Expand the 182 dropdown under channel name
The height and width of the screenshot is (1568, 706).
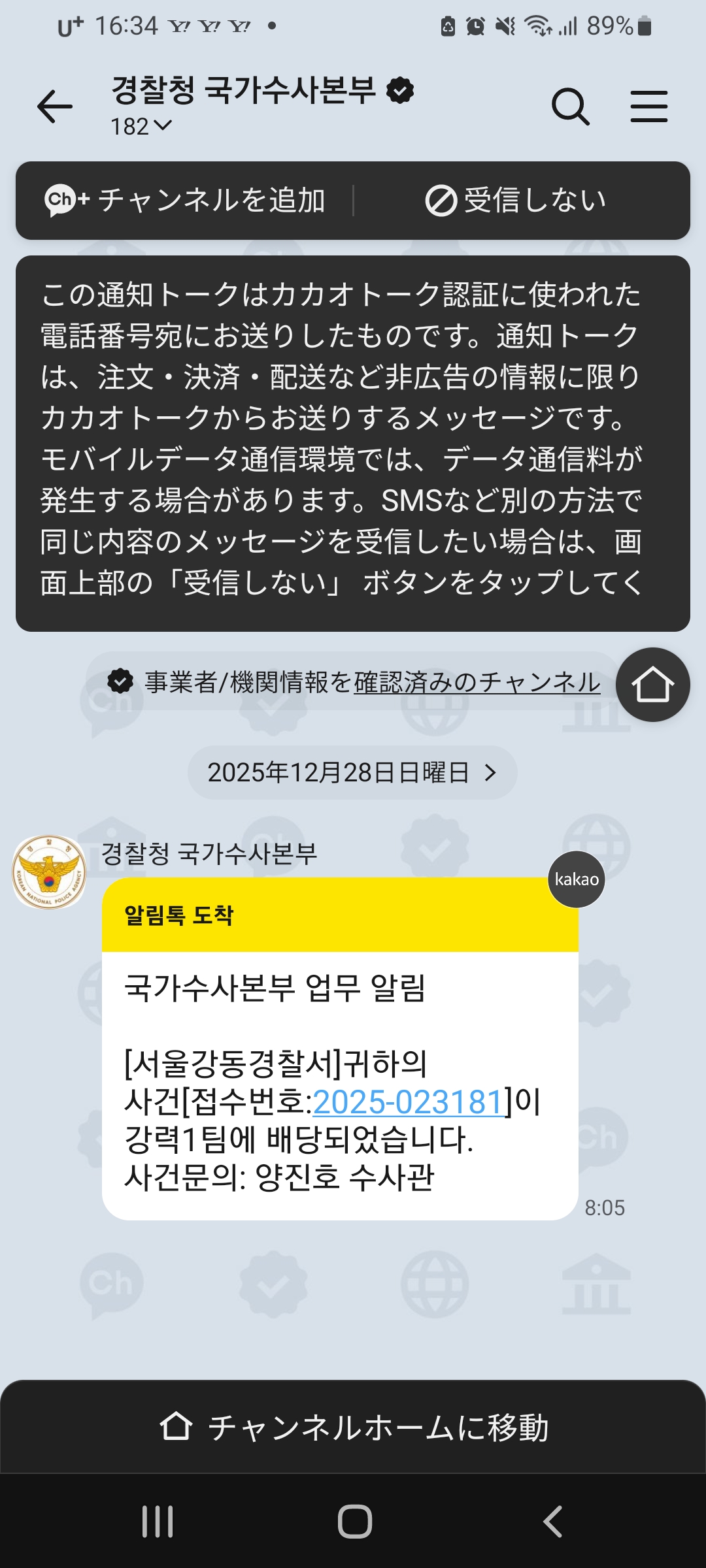point(141,126)
